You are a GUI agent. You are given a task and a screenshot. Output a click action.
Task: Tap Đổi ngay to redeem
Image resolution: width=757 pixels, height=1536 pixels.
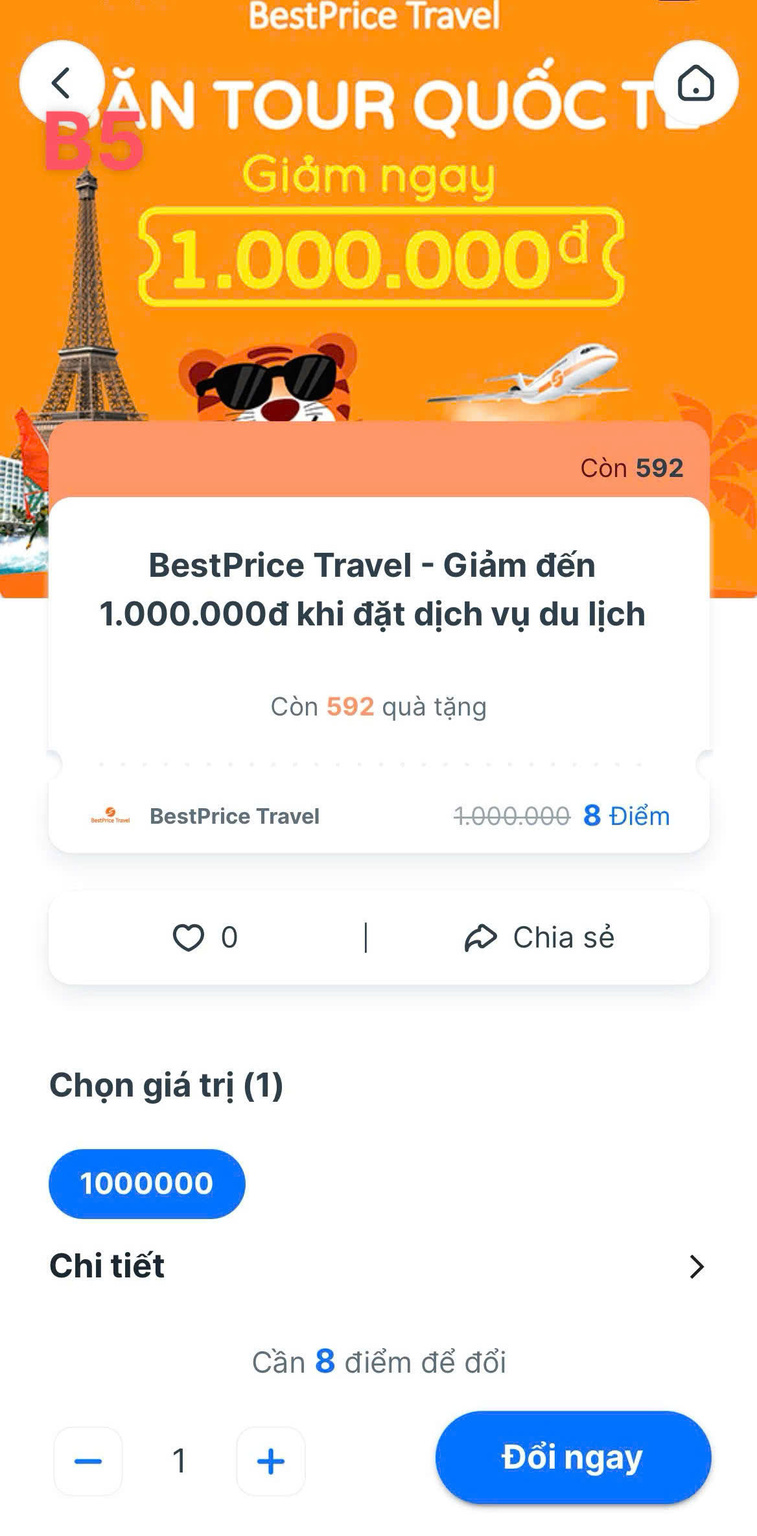(573, 1458)
